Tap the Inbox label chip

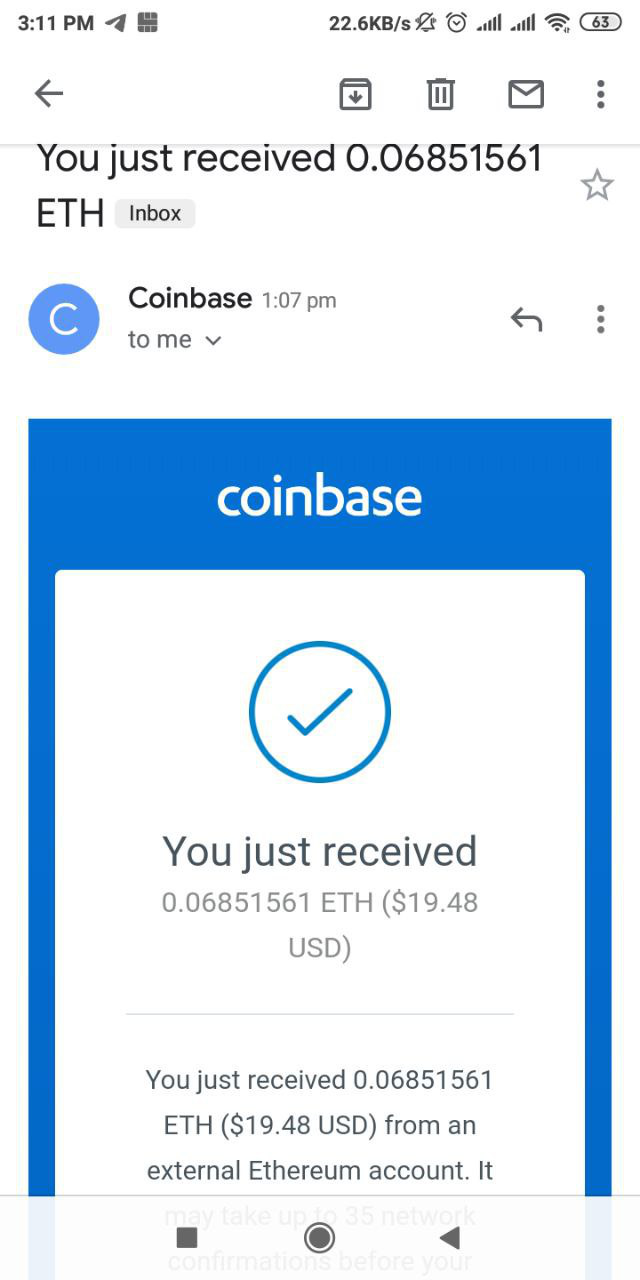[x=155, y=213]
